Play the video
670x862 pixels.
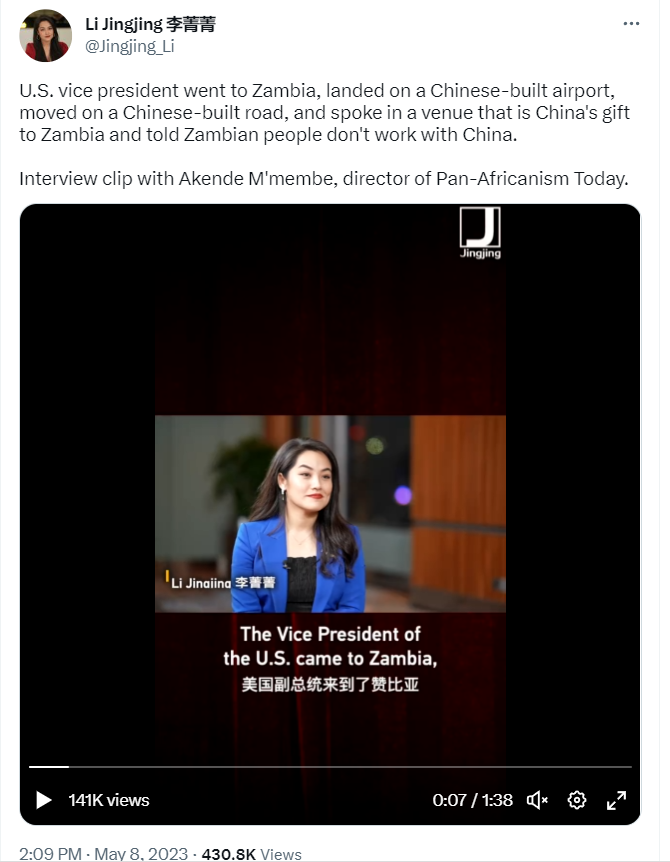43,800
